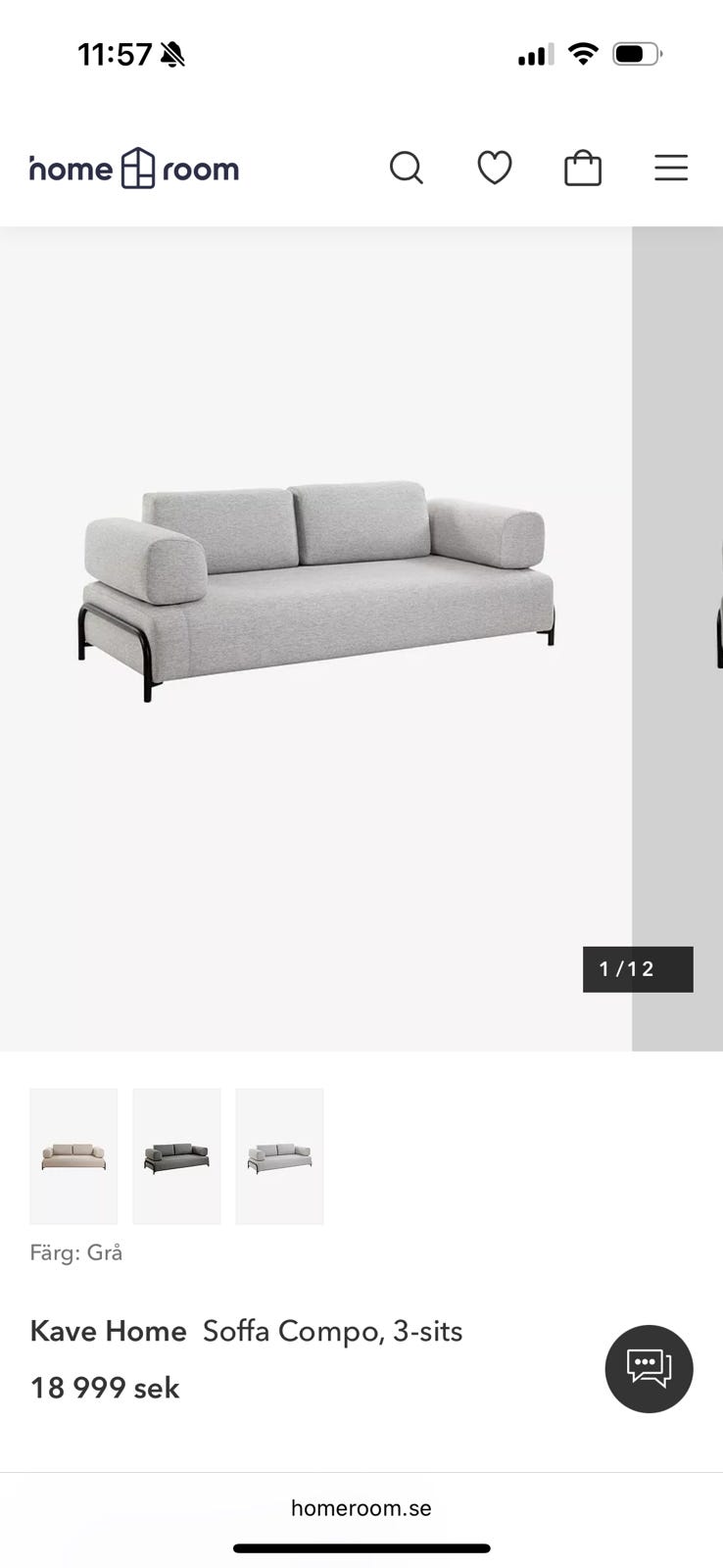Open the wishlist heart icon

click(495, 168)
